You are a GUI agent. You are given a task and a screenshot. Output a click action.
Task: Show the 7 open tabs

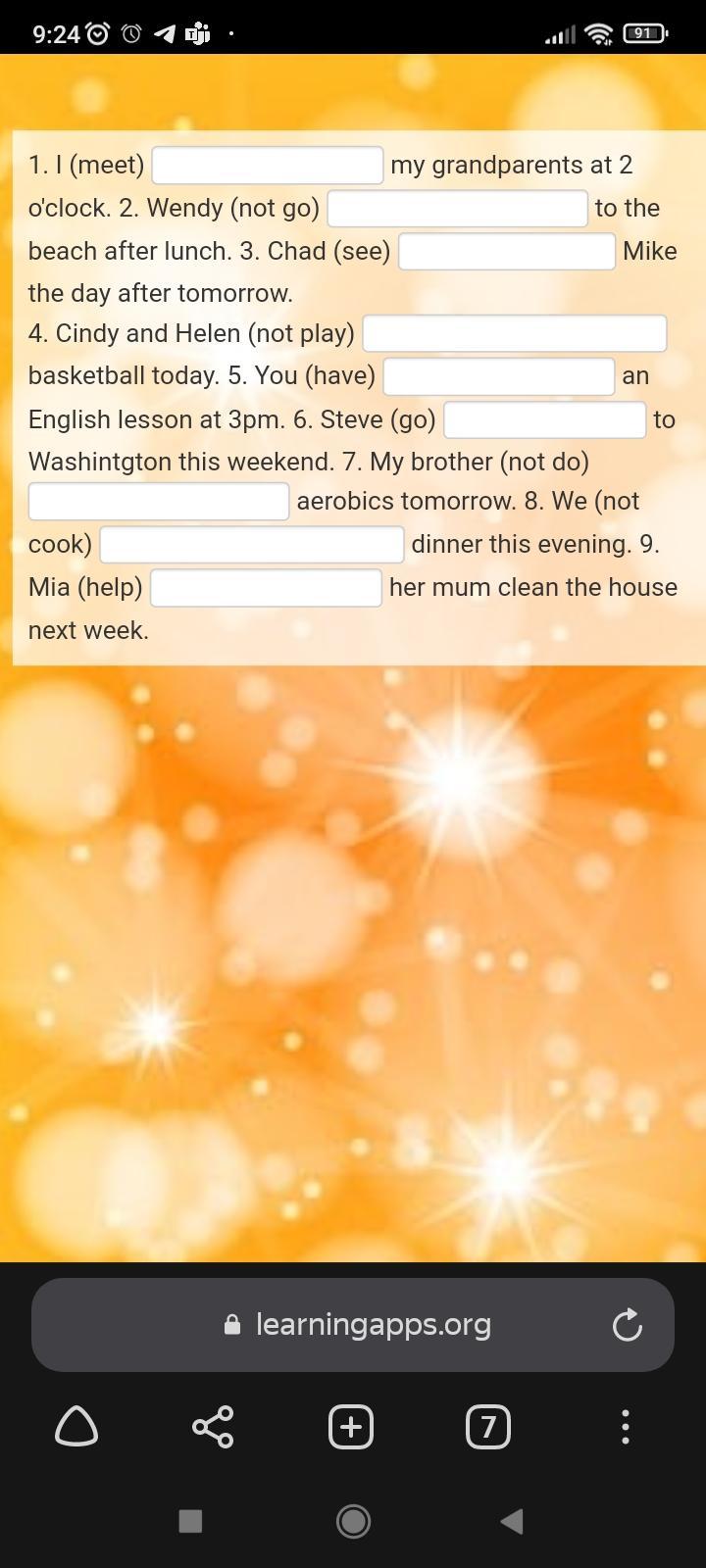point(487,1427)
